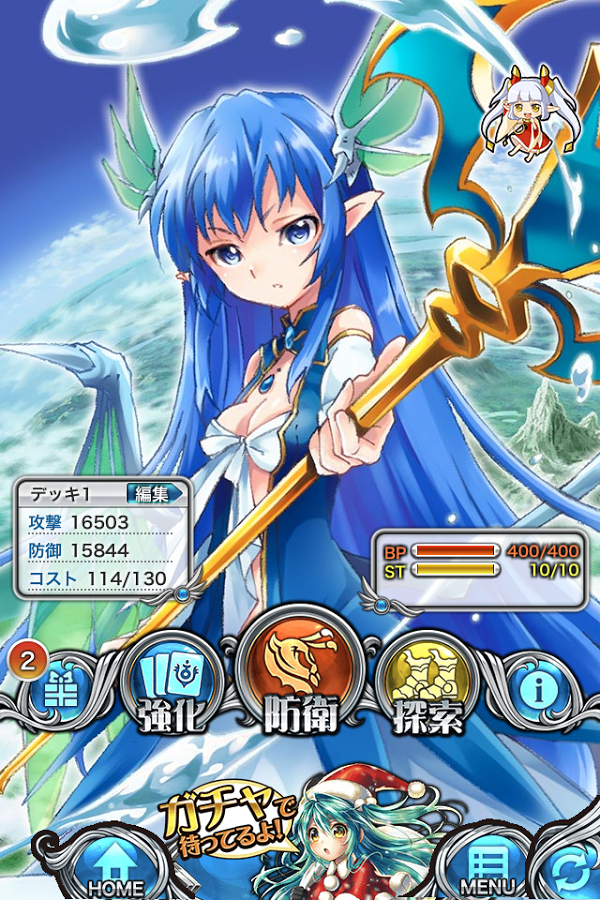Select the 防衛 defense button
This screenshot has height=900, width=600.
pyautogui.click(x=301, y=677)
